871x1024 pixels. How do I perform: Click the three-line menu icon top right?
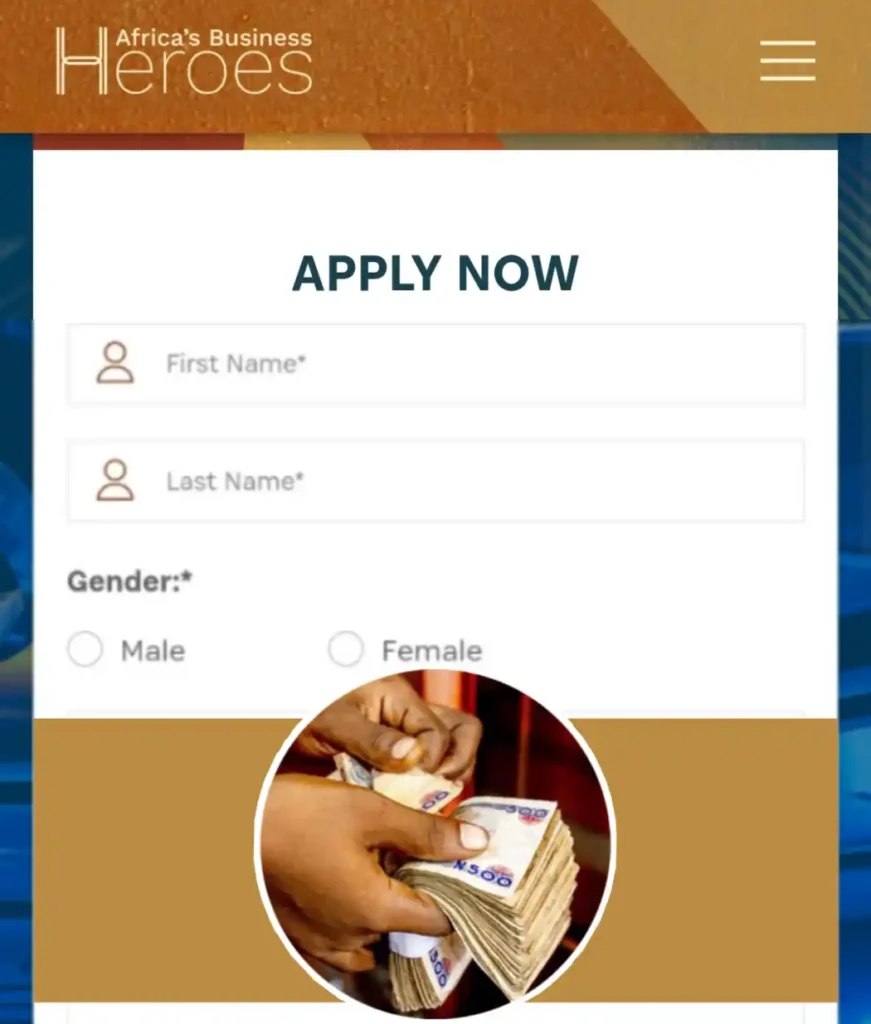[x=787, y=61]
